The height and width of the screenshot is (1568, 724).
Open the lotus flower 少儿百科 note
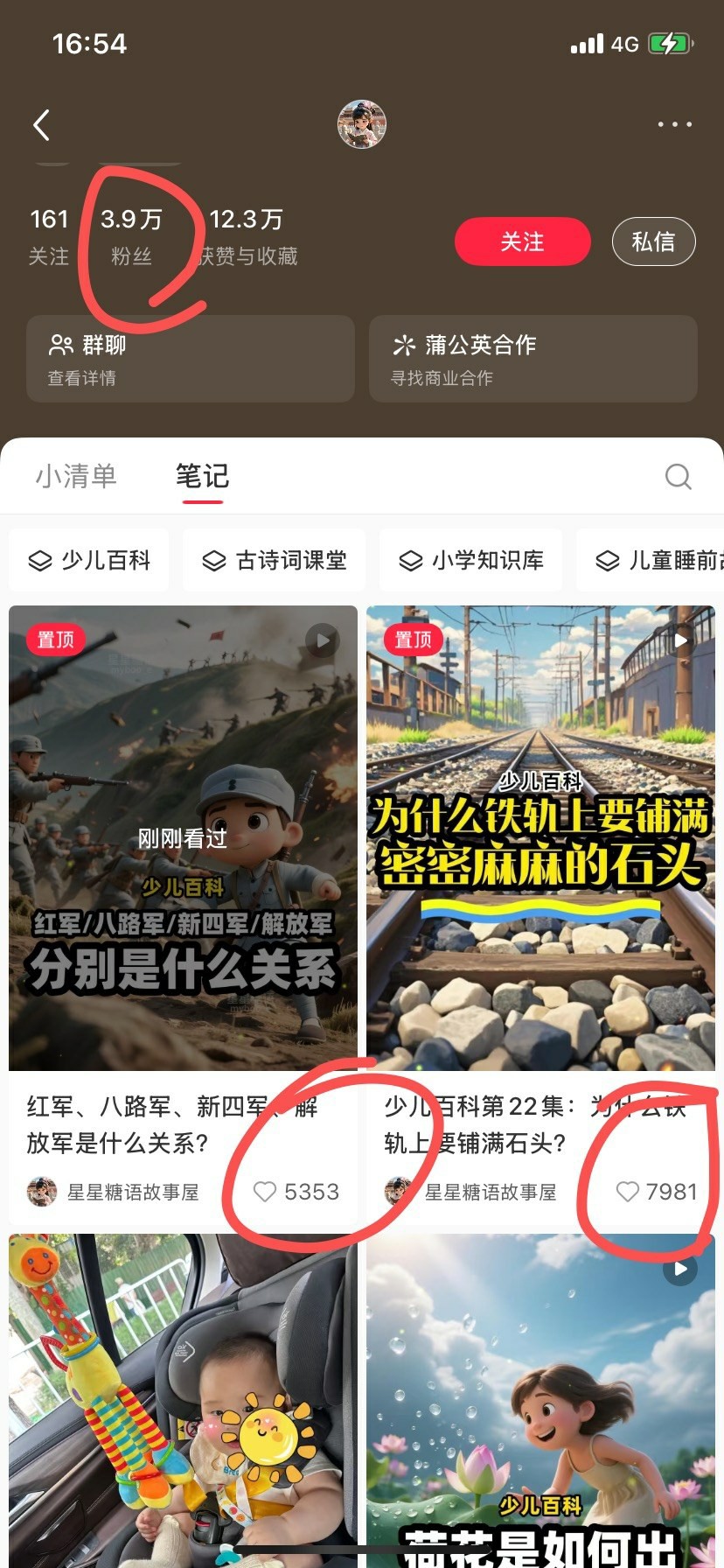point(540,1400)
